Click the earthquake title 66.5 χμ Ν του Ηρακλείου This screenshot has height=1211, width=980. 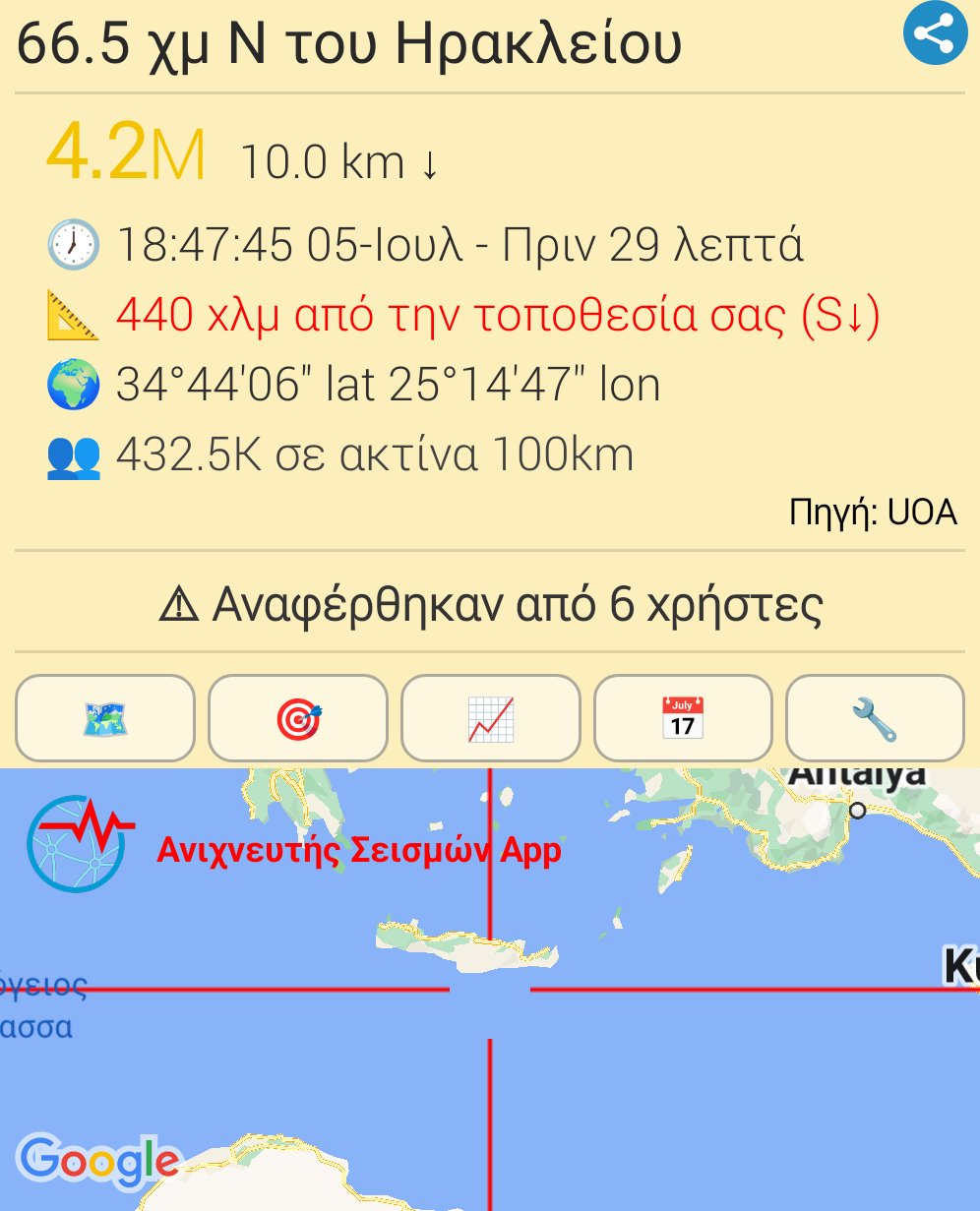349,41
